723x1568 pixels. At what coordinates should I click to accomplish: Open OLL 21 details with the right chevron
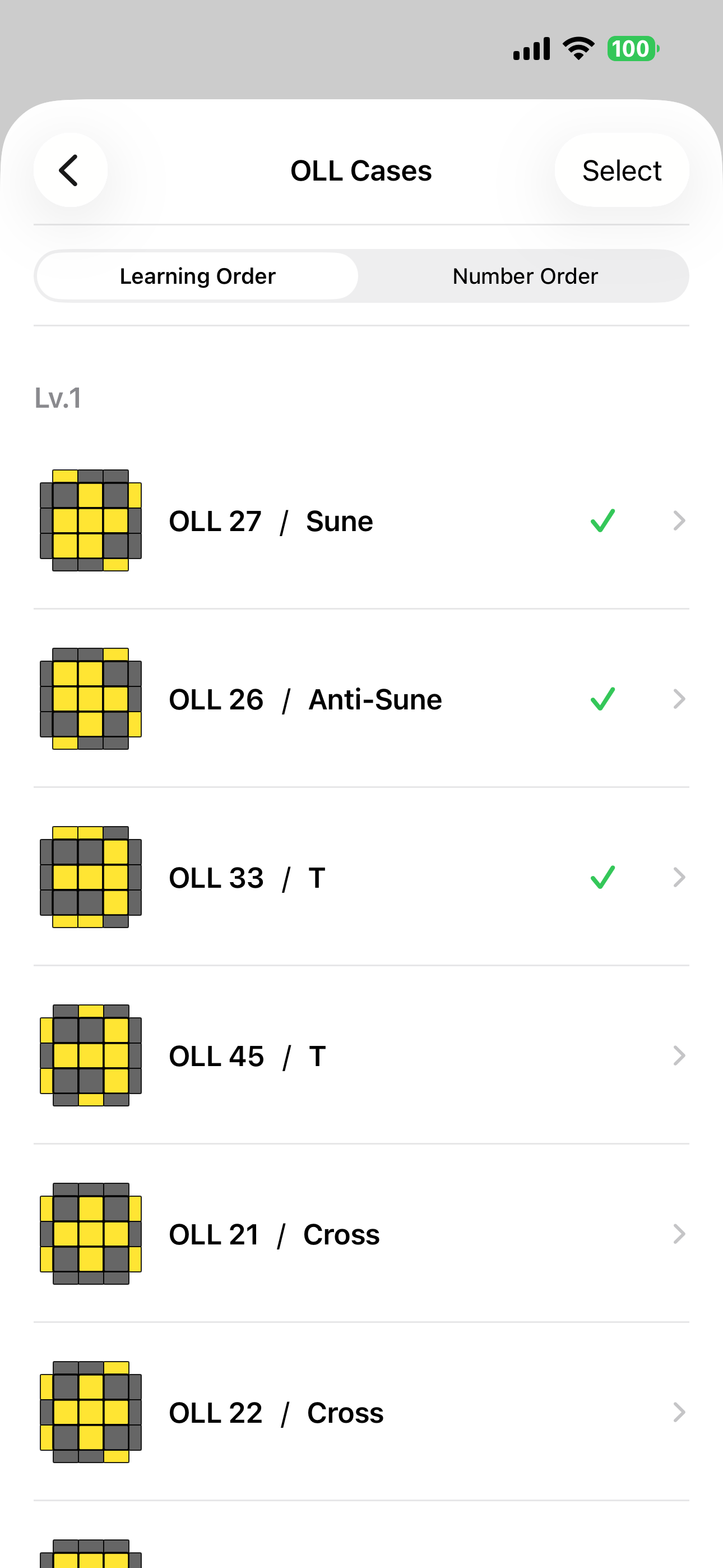[x=679, y=1233]
